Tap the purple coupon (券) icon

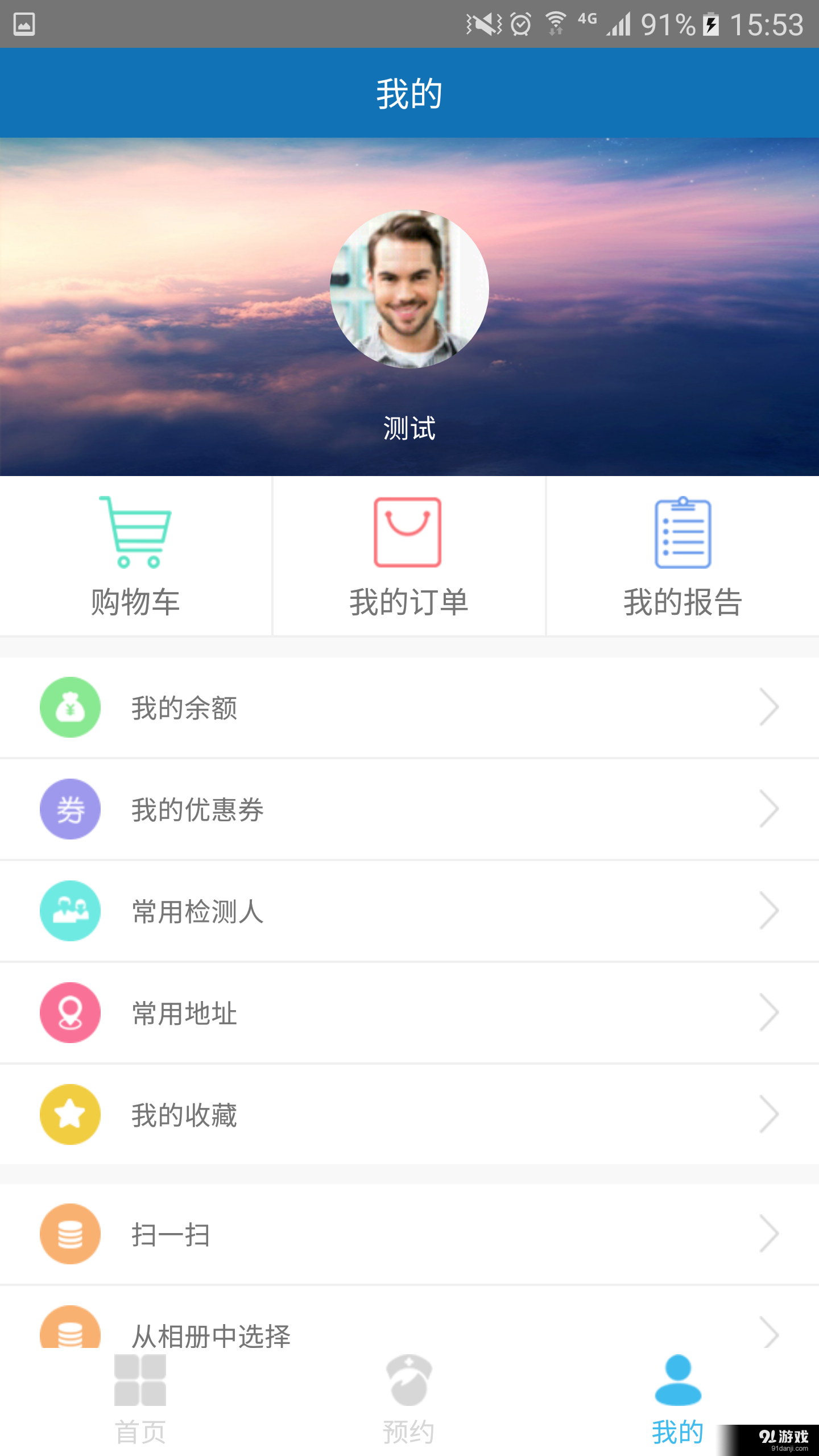[70, 809]
